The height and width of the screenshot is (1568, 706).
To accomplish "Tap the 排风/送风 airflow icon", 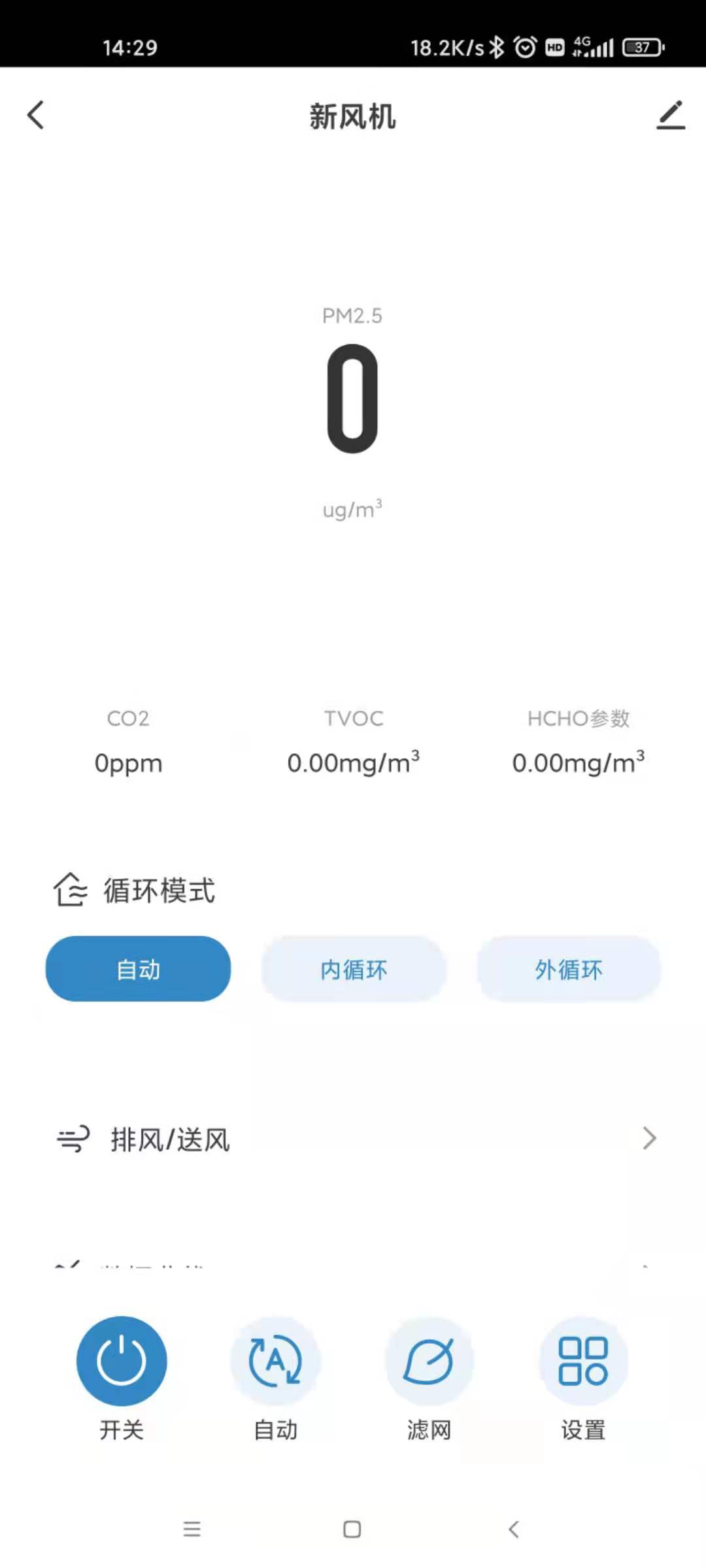I will pos(73,1138).
